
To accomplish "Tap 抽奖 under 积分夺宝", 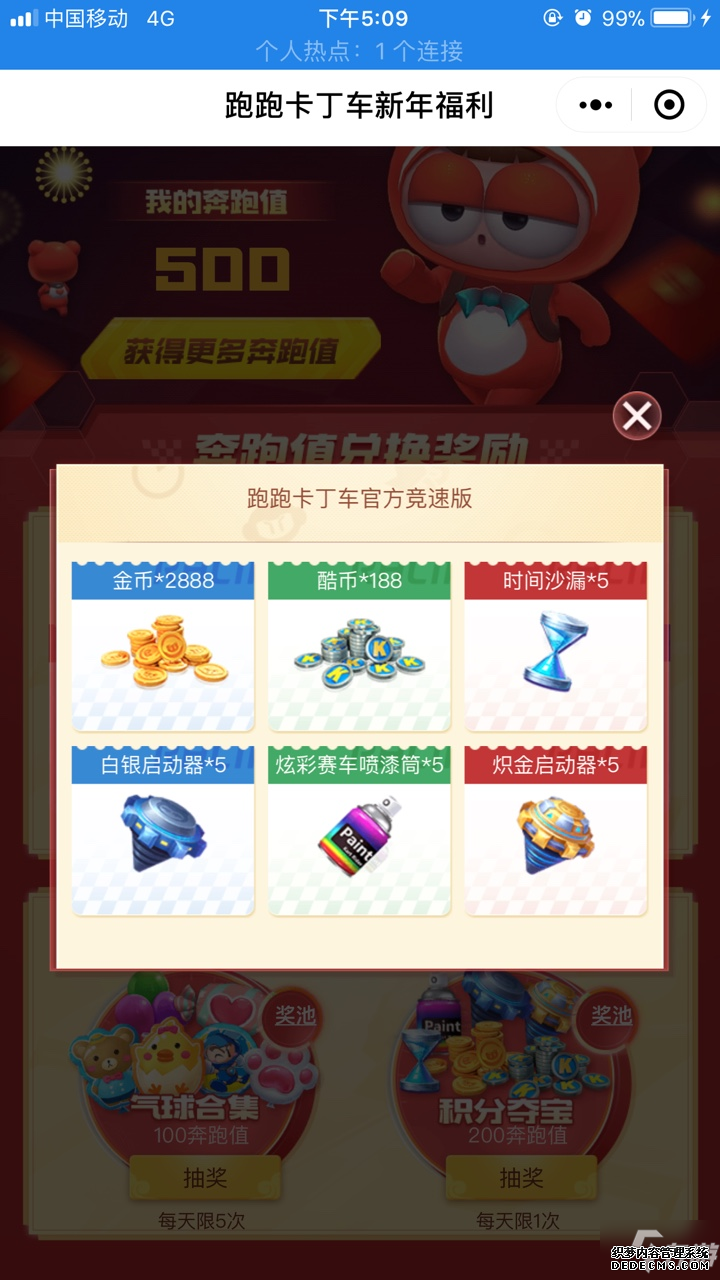I will point(521,1178).
